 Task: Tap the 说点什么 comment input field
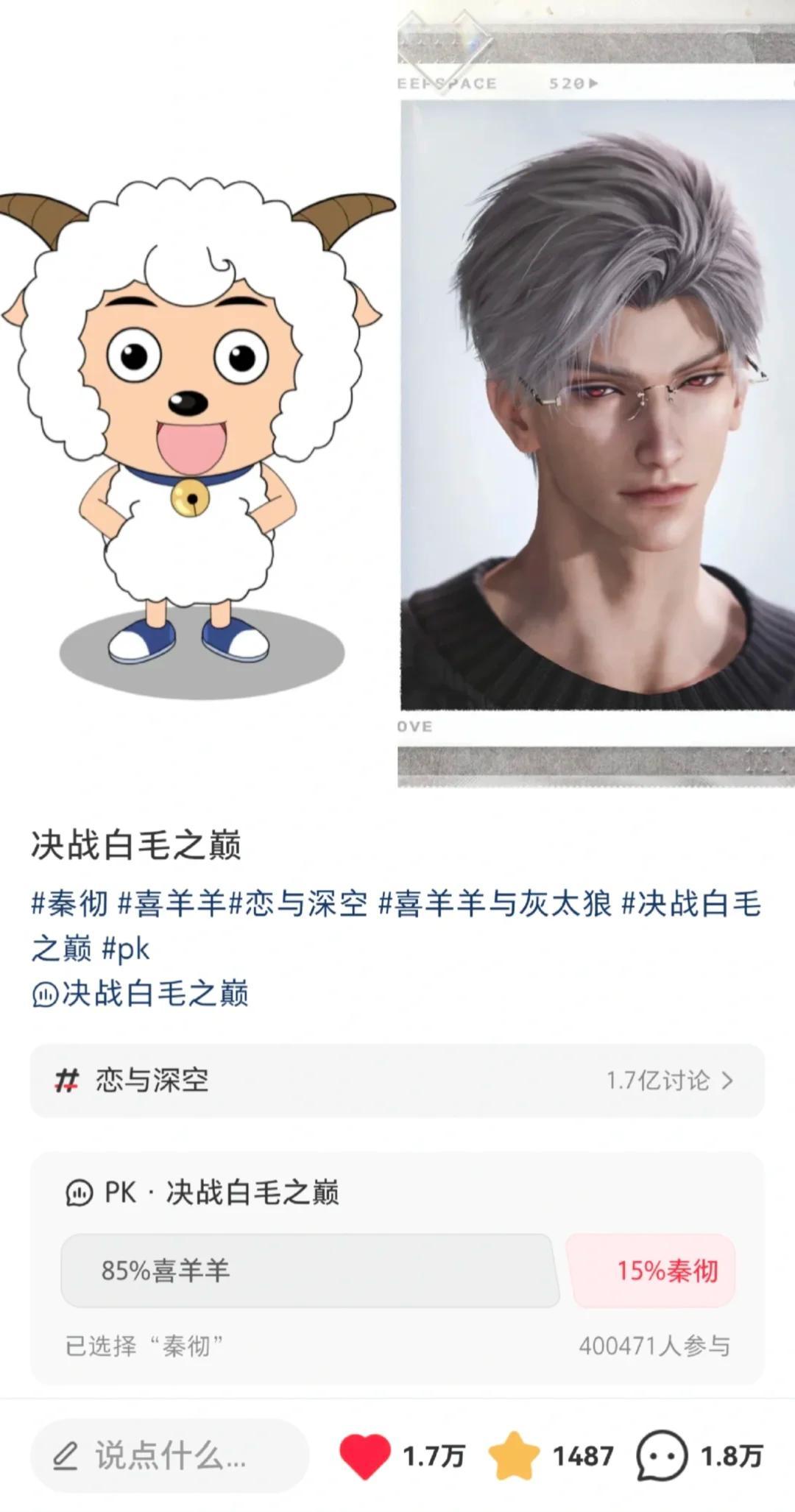169,1456
